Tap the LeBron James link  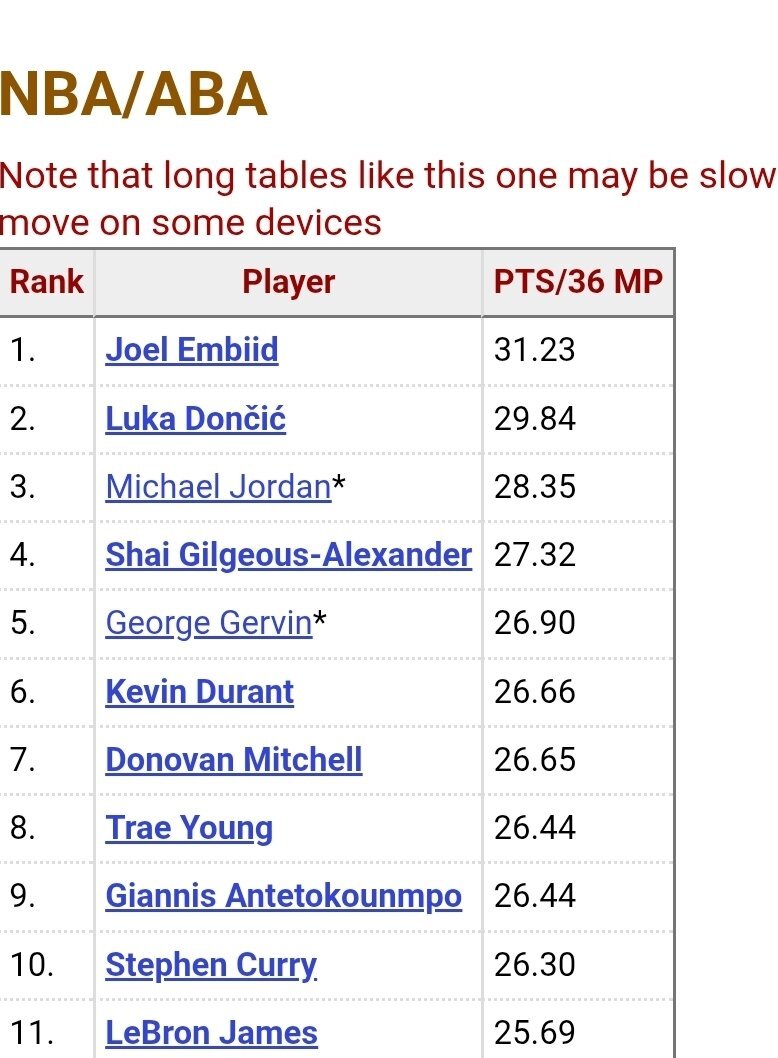click(x=212, y=1033)
